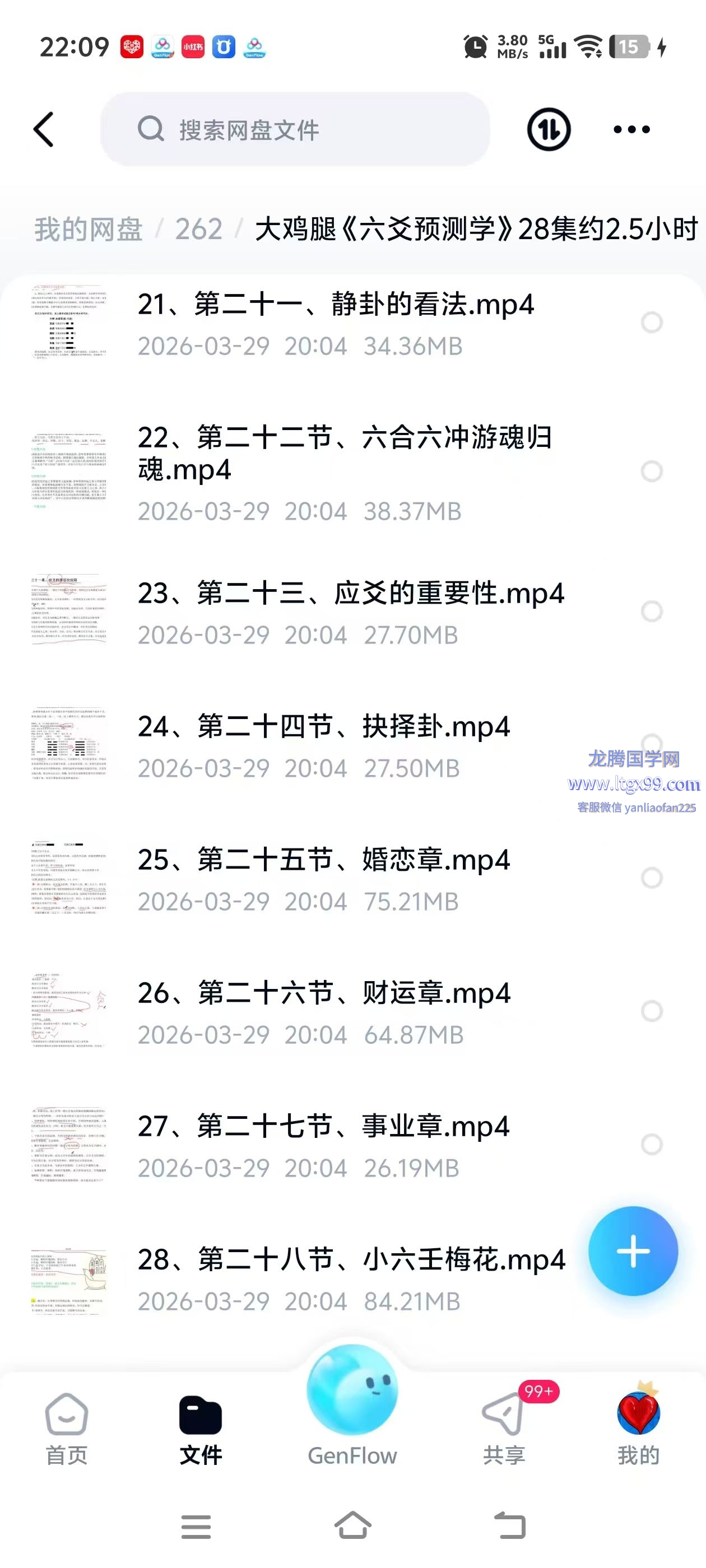
Task: Tap the blue plus floating button
Action: coord(633,1252)
